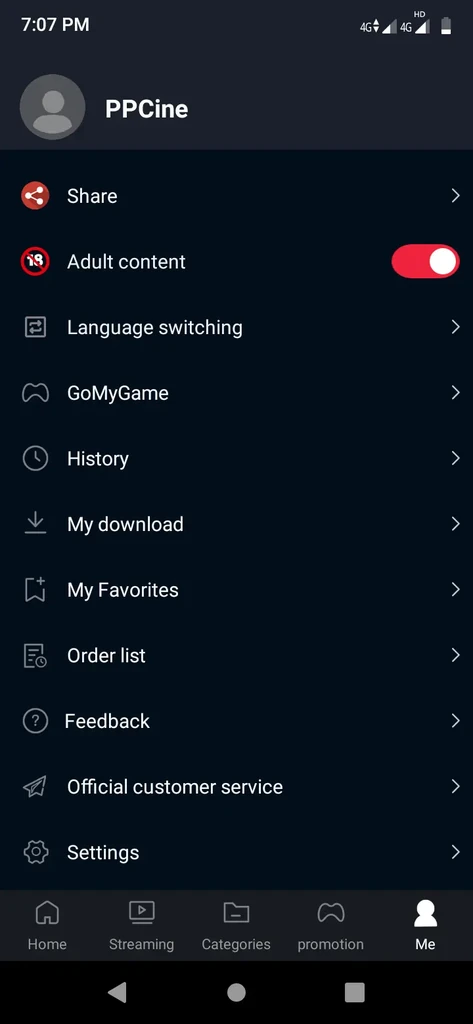Switch to the Home tab

(x=47, y=926)
